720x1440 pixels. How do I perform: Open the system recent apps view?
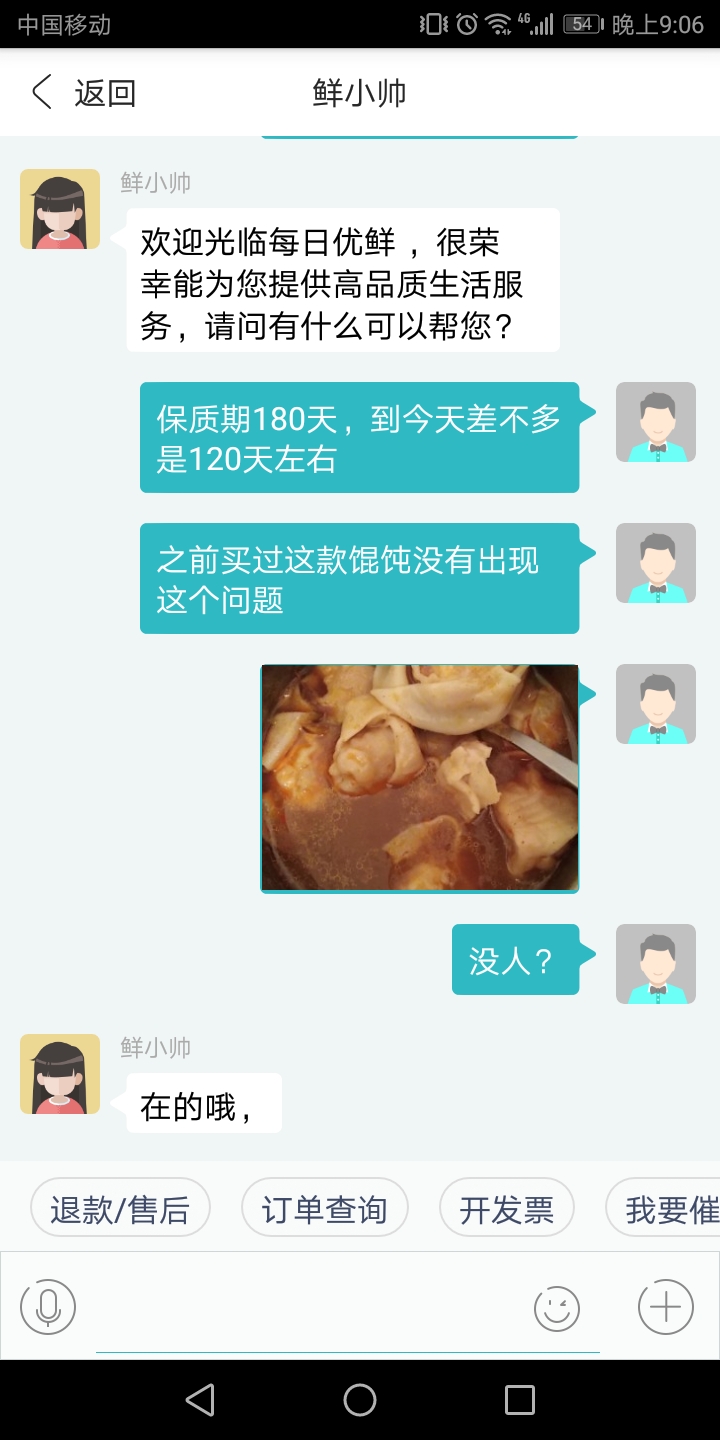pyautogui.click(x=519, y=1400)
